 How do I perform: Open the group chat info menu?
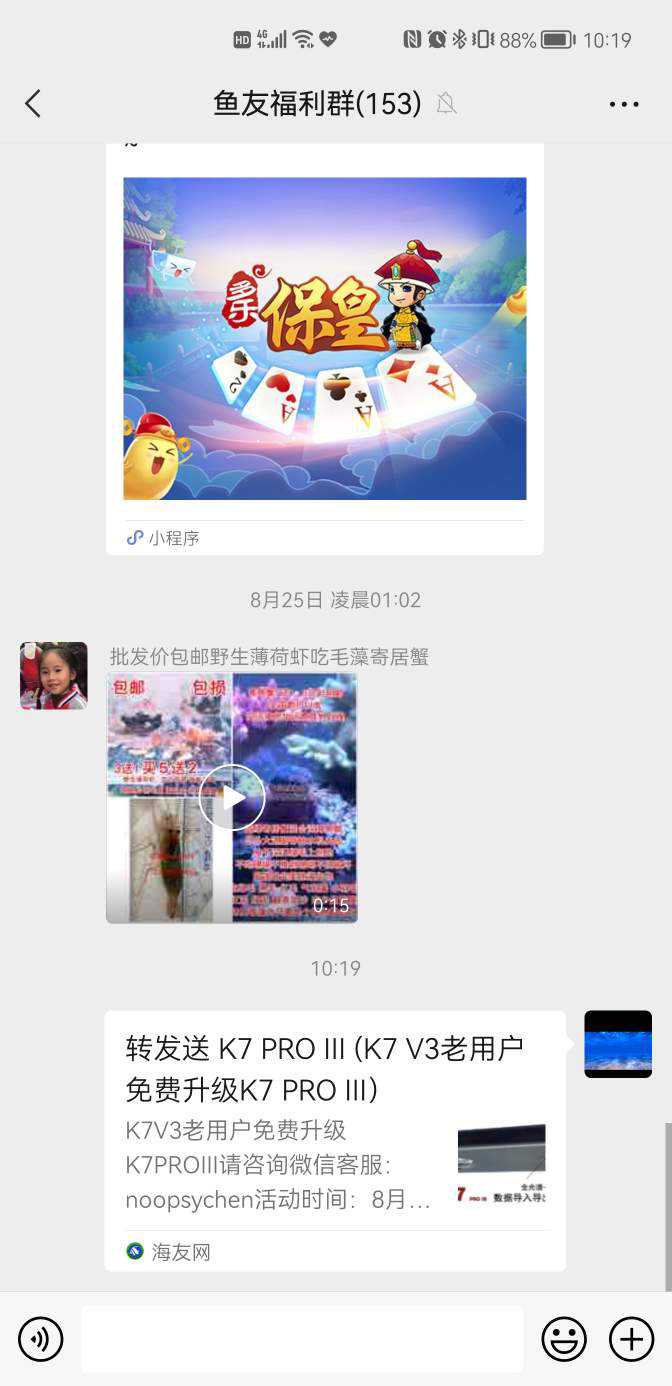click(x=623, y=104)
